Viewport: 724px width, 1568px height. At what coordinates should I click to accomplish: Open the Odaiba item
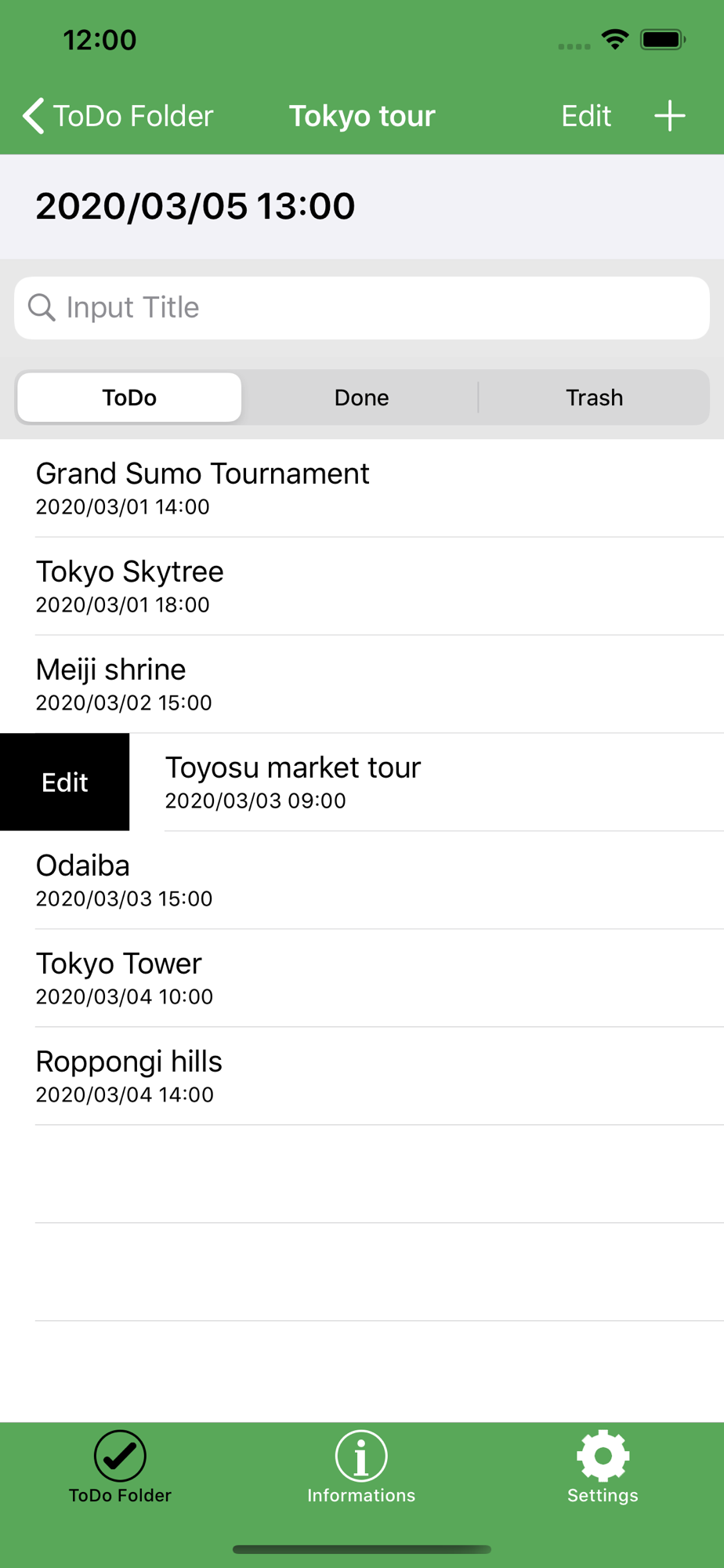coord(362,880)
